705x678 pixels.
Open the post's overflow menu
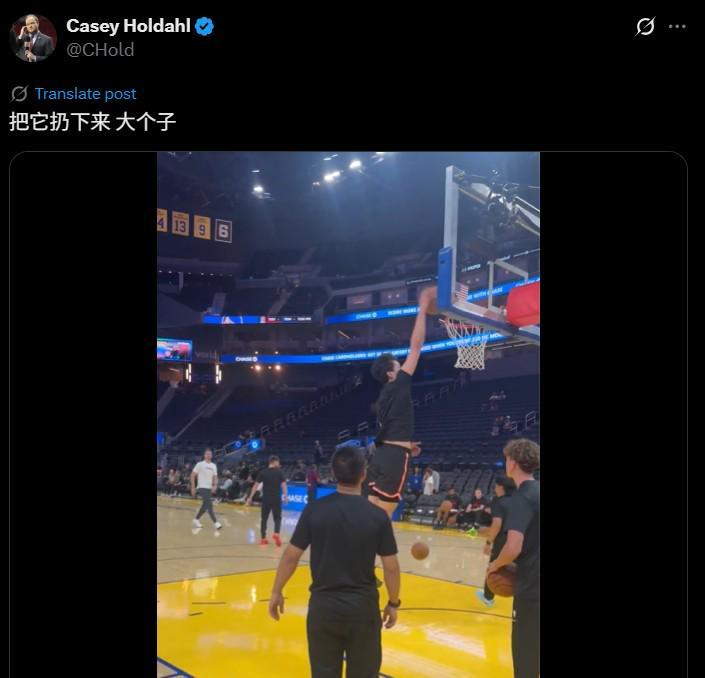point(678,27)
